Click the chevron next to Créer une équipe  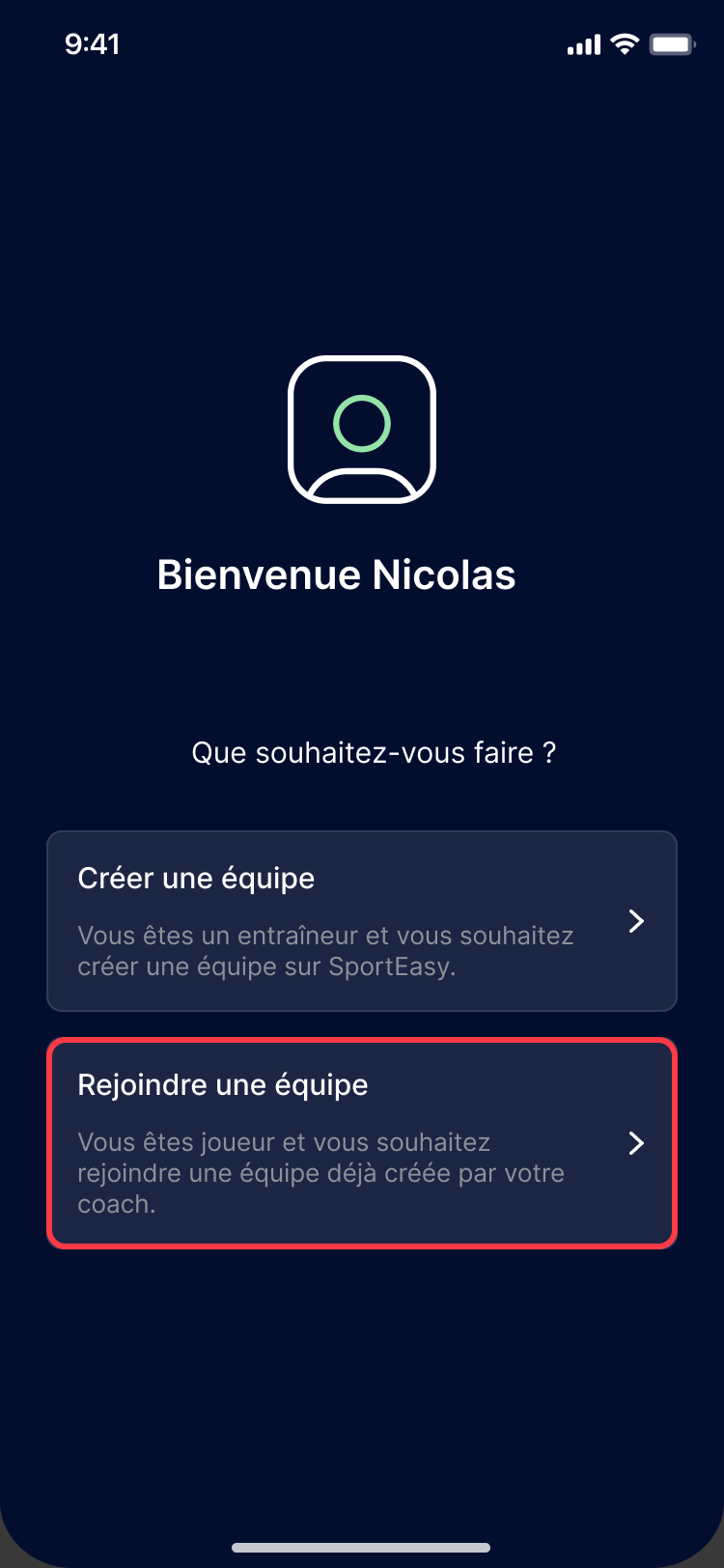(635, 920)
